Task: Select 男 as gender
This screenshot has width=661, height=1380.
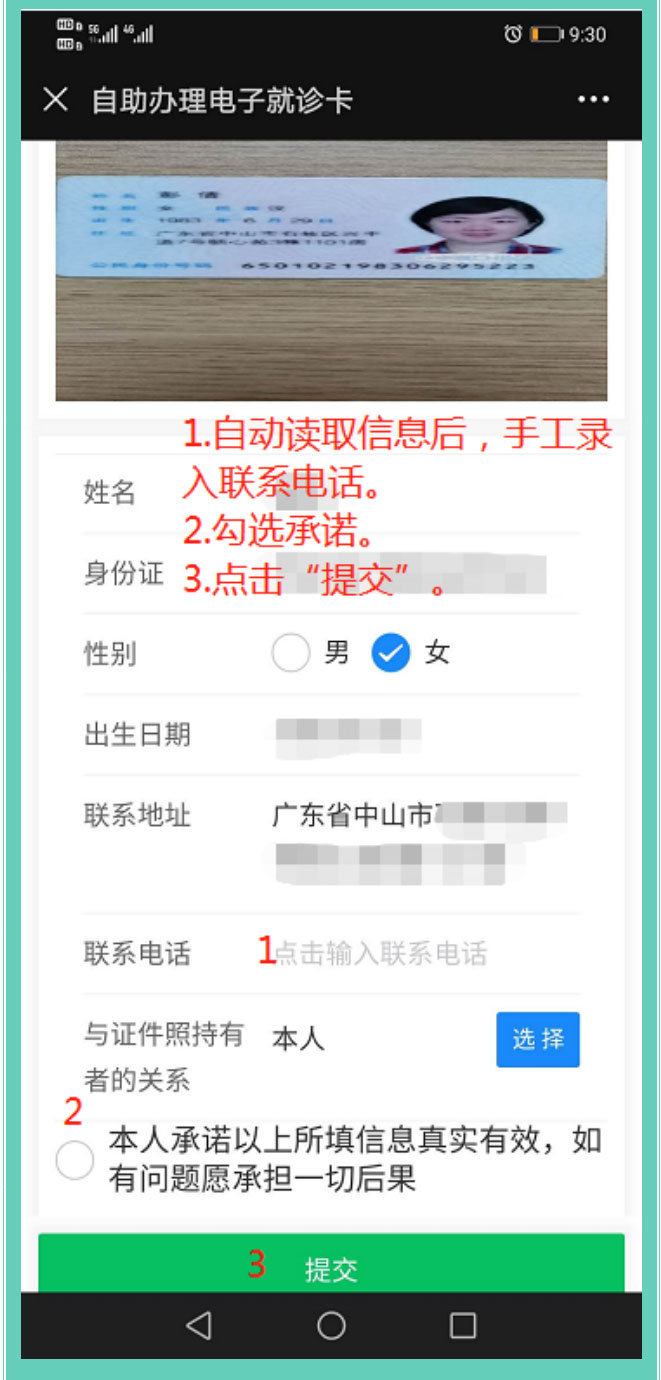Action: point(290,654)
